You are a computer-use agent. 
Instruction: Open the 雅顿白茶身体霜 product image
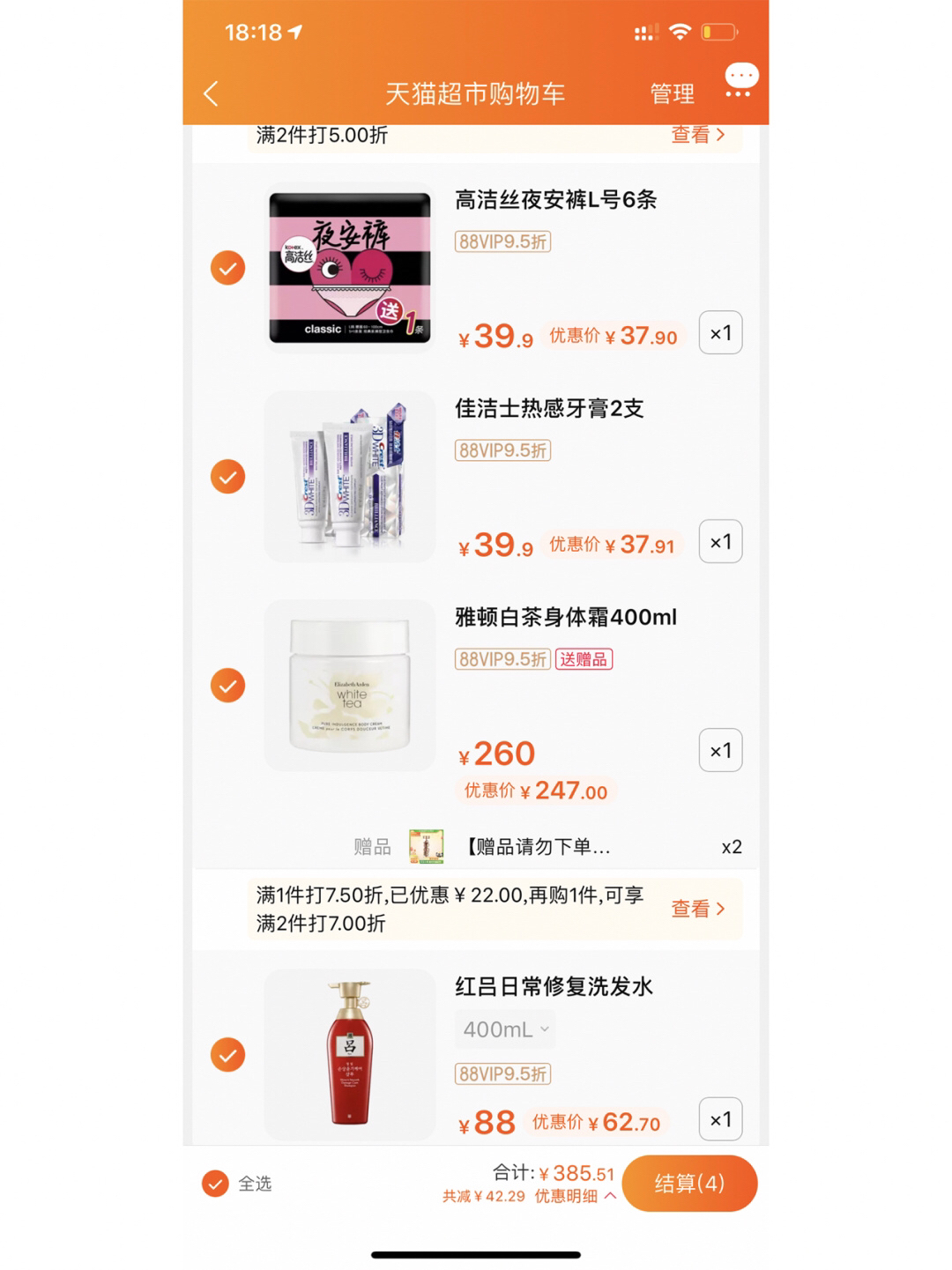(x=350, y=686)
